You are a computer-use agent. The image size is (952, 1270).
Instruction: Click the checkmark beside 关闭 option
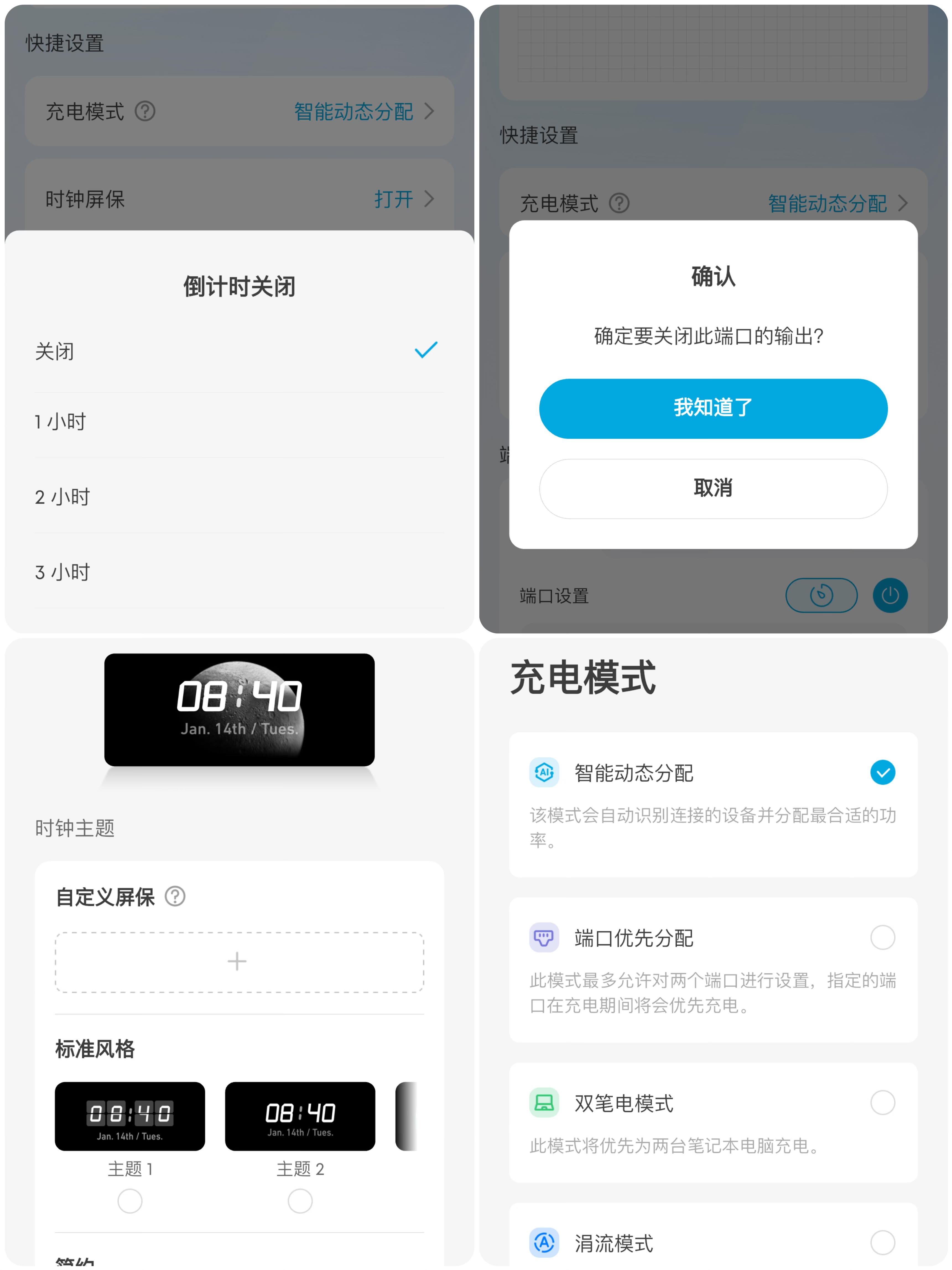425,350
